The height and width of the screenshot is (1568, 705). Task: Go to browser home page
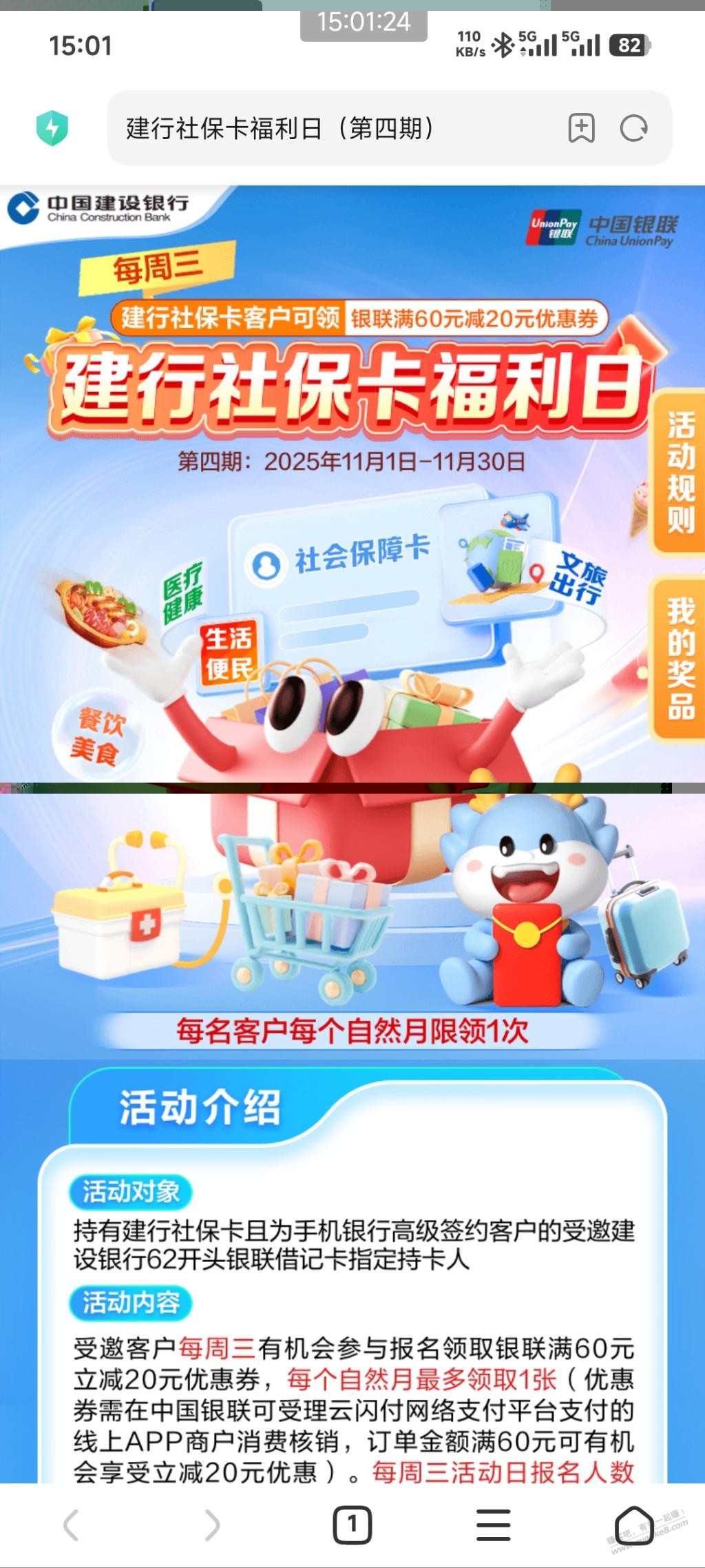[x=633, y=1523]
